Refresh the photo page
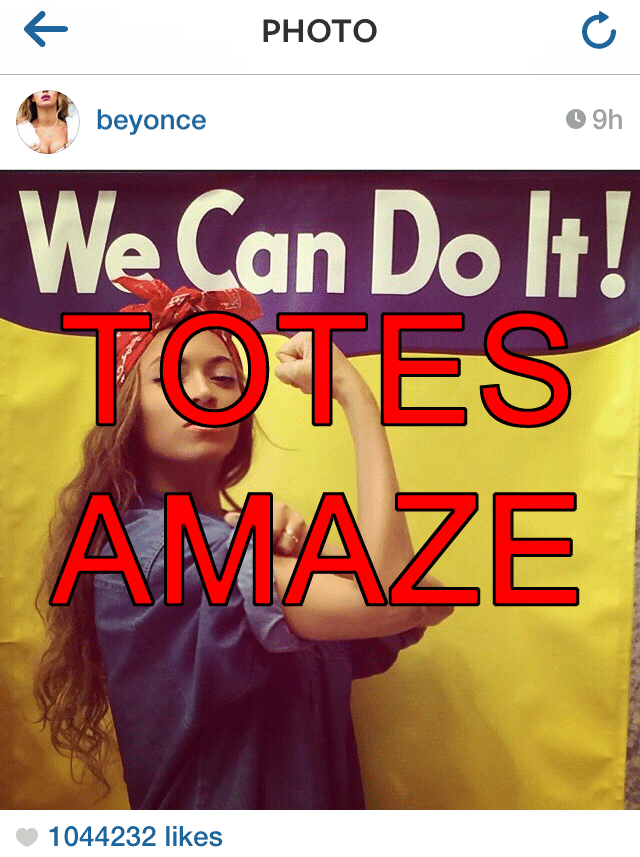 coord(598,32)
